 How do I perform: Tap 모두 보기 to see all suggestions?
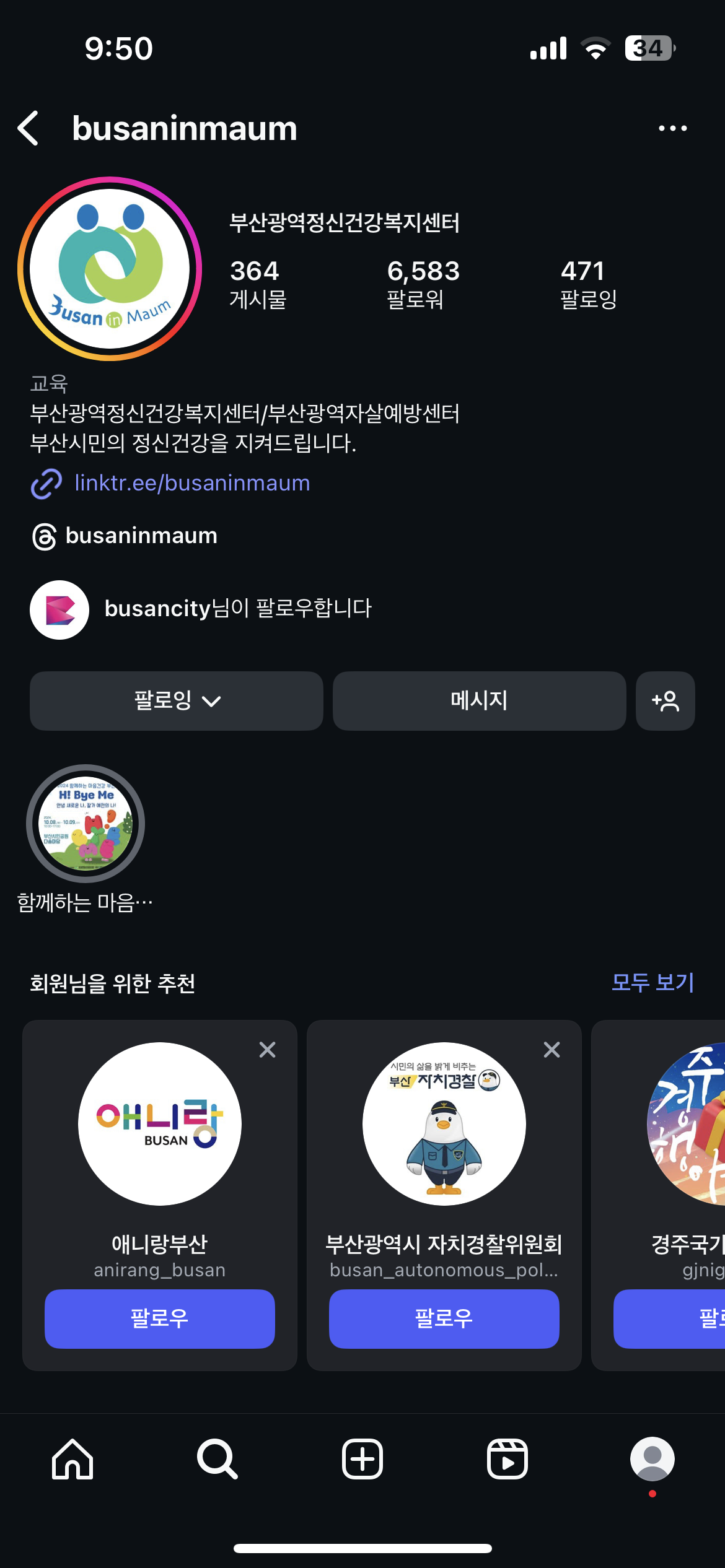(x=652, y=983)
